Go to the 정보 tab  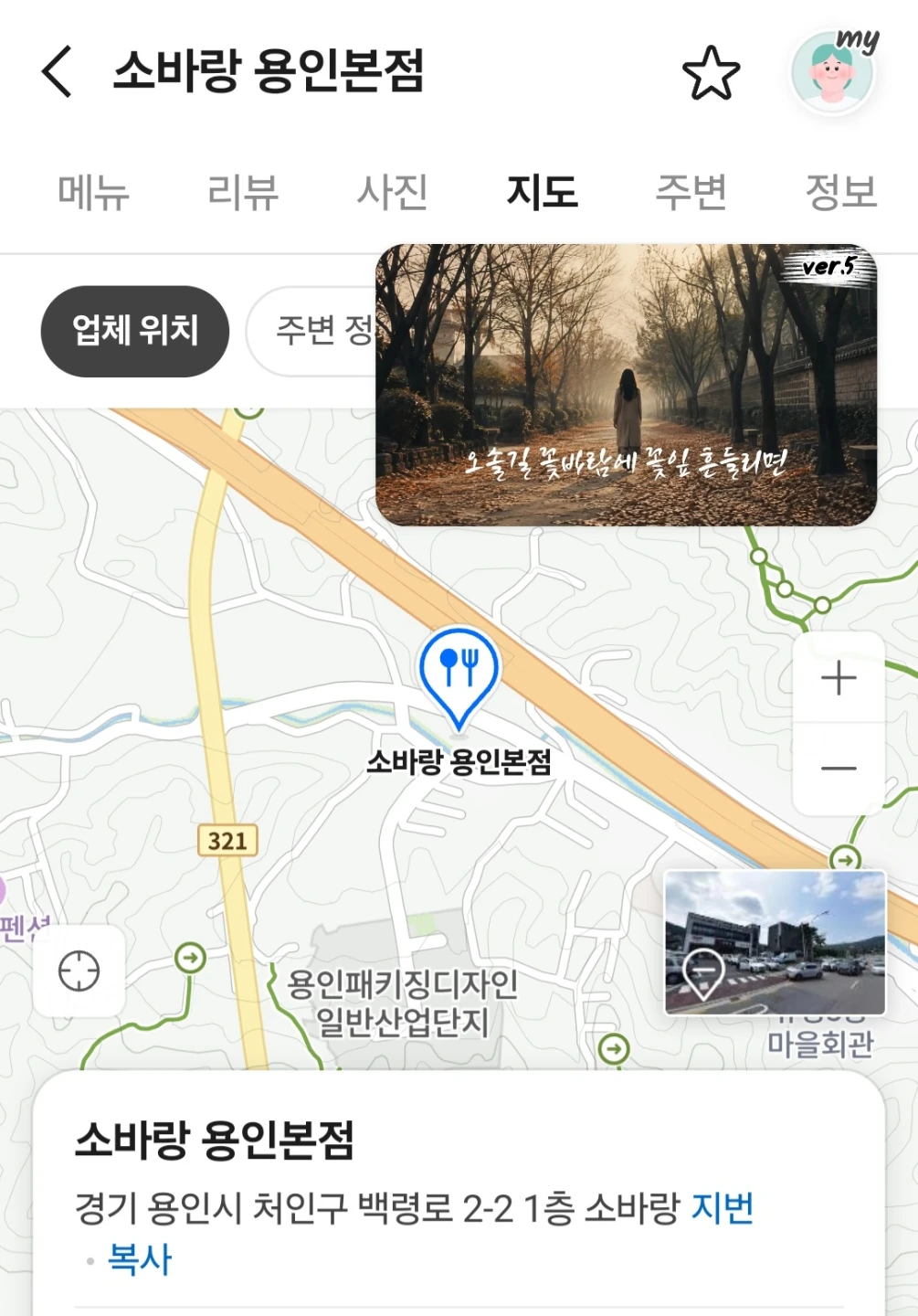point(841,192)
